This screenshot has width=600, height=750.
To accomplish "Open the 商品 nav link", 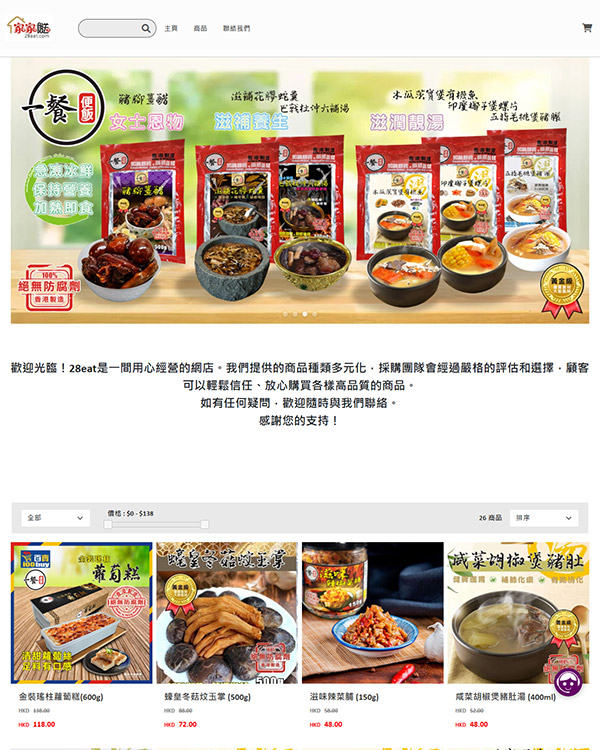I will click(200, 28).
